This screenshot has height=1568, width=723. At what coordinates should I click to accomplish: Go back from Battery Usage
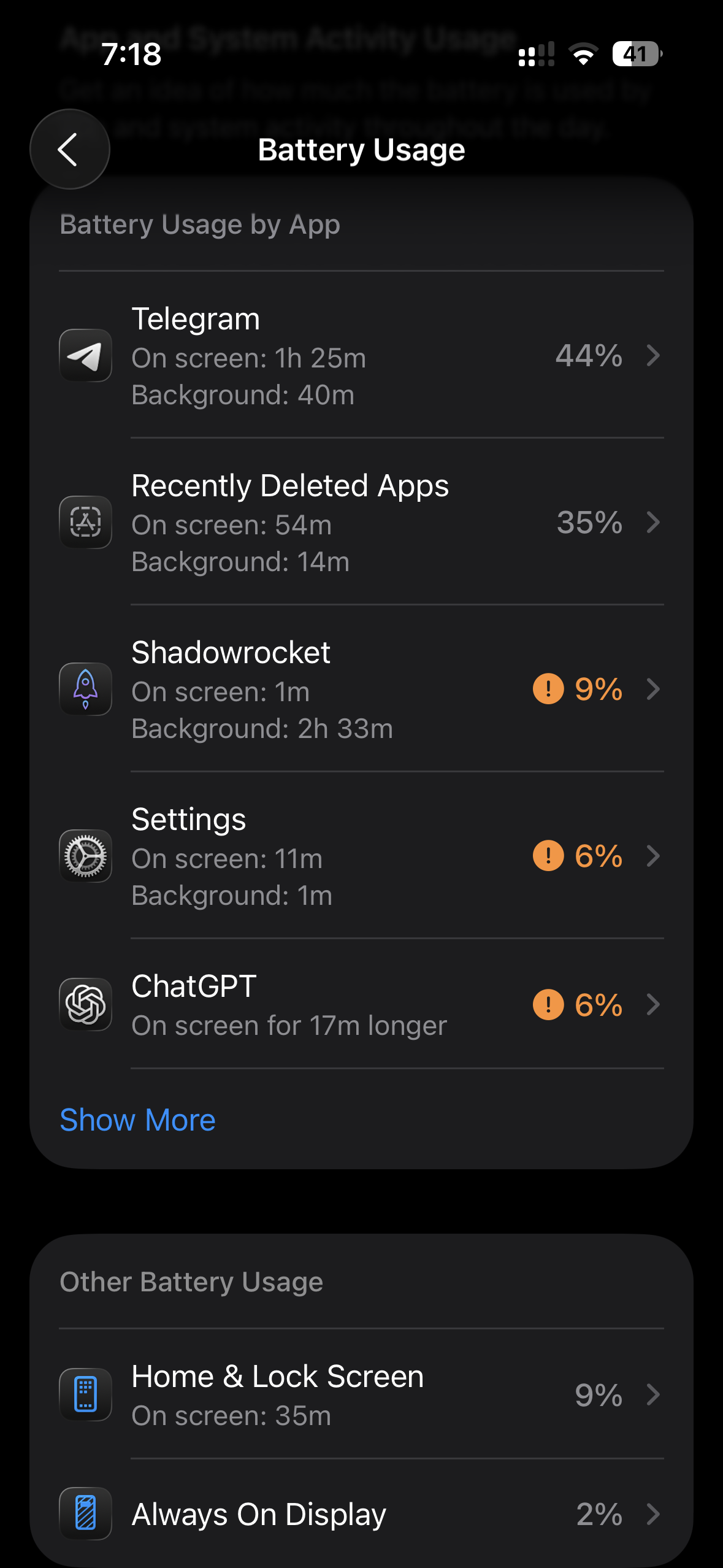[69, 149]
